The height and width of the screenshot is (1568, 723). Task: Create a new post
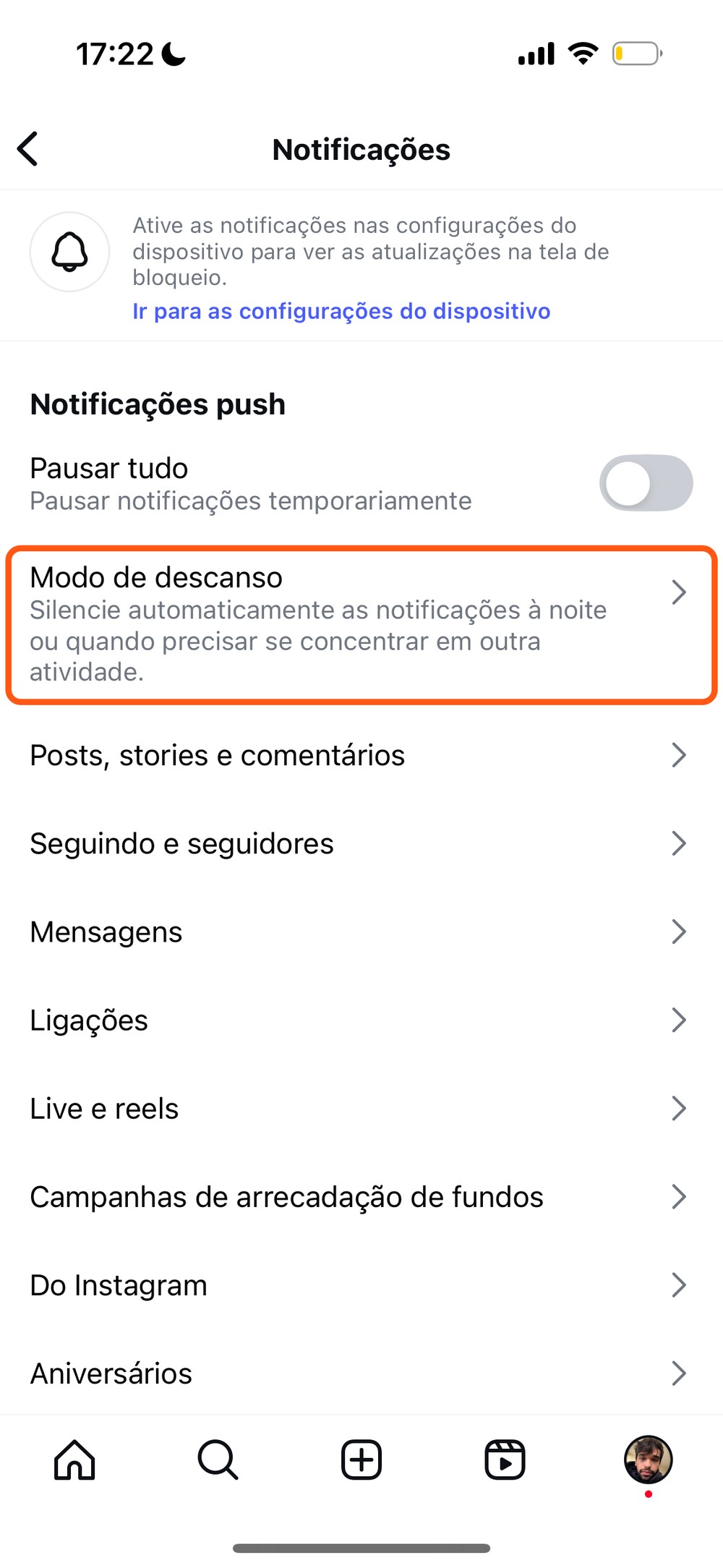click(x=361, y=1460)
